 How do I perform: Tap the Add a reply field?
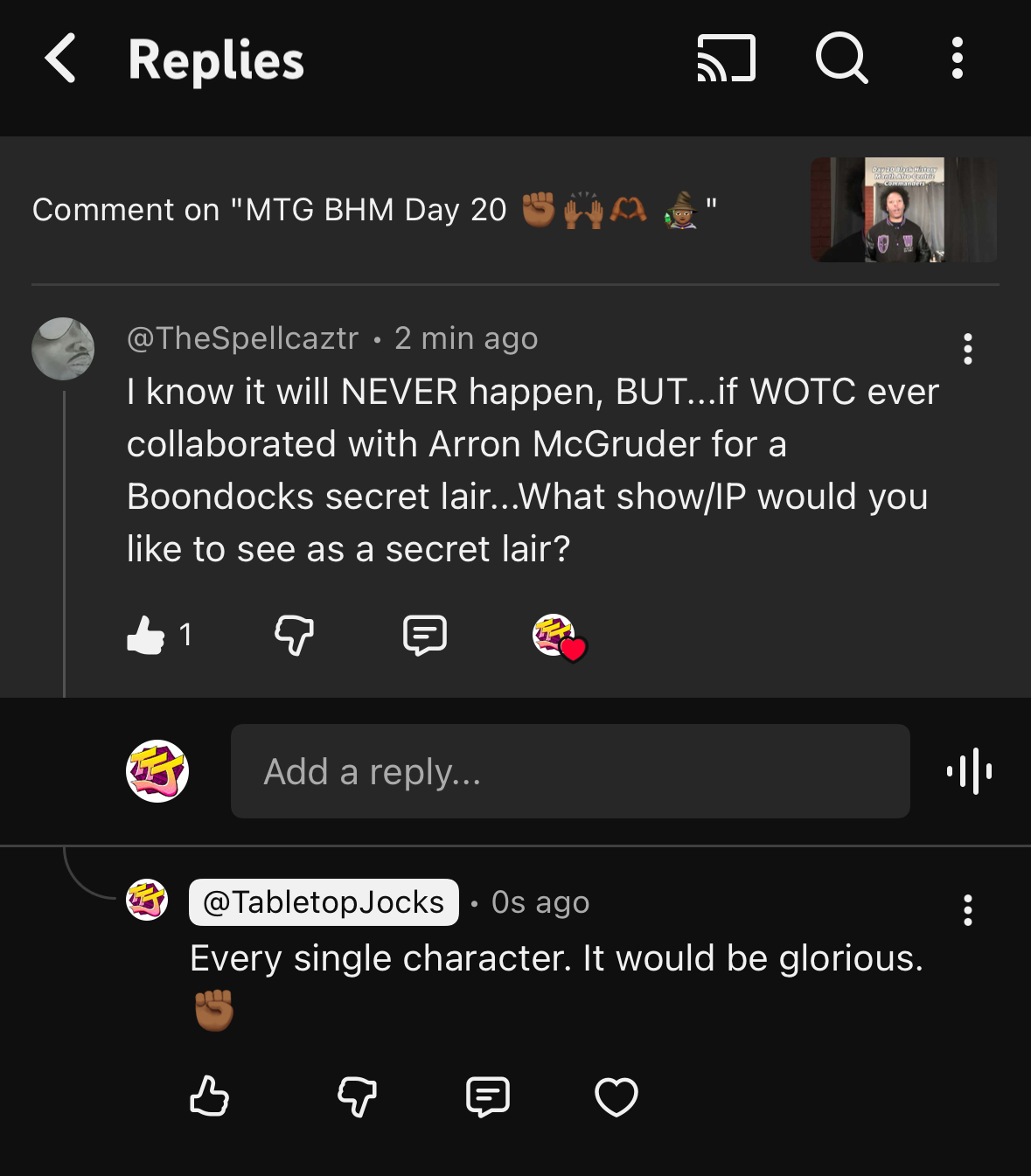click(570, 771)
